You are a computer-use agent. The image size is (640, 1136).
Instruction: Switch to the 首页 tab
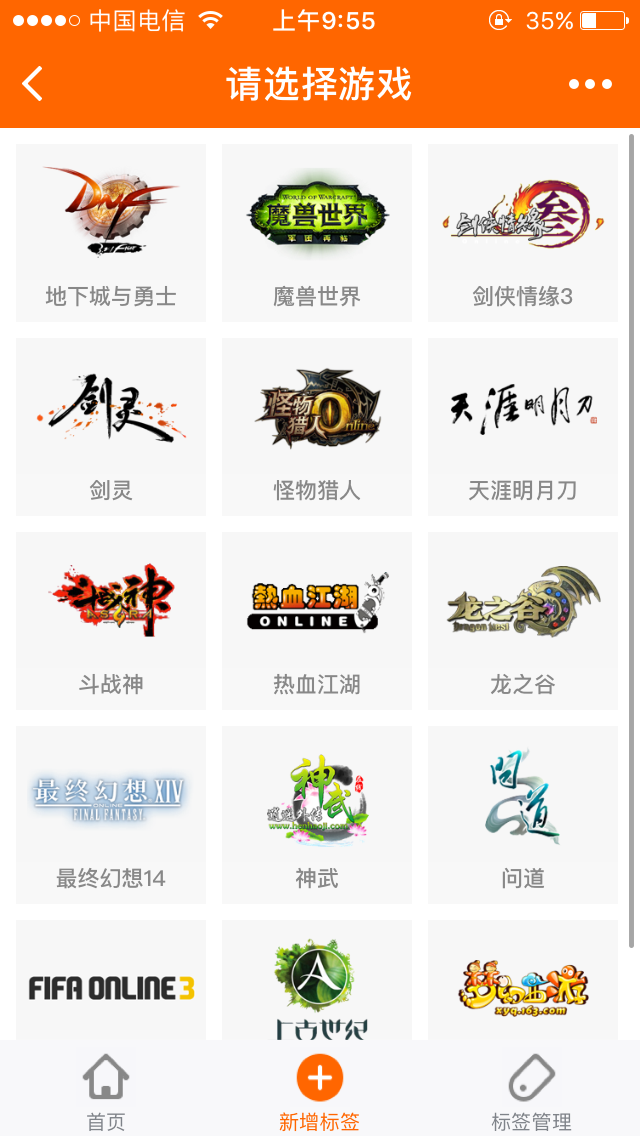tap(106, 1091)
